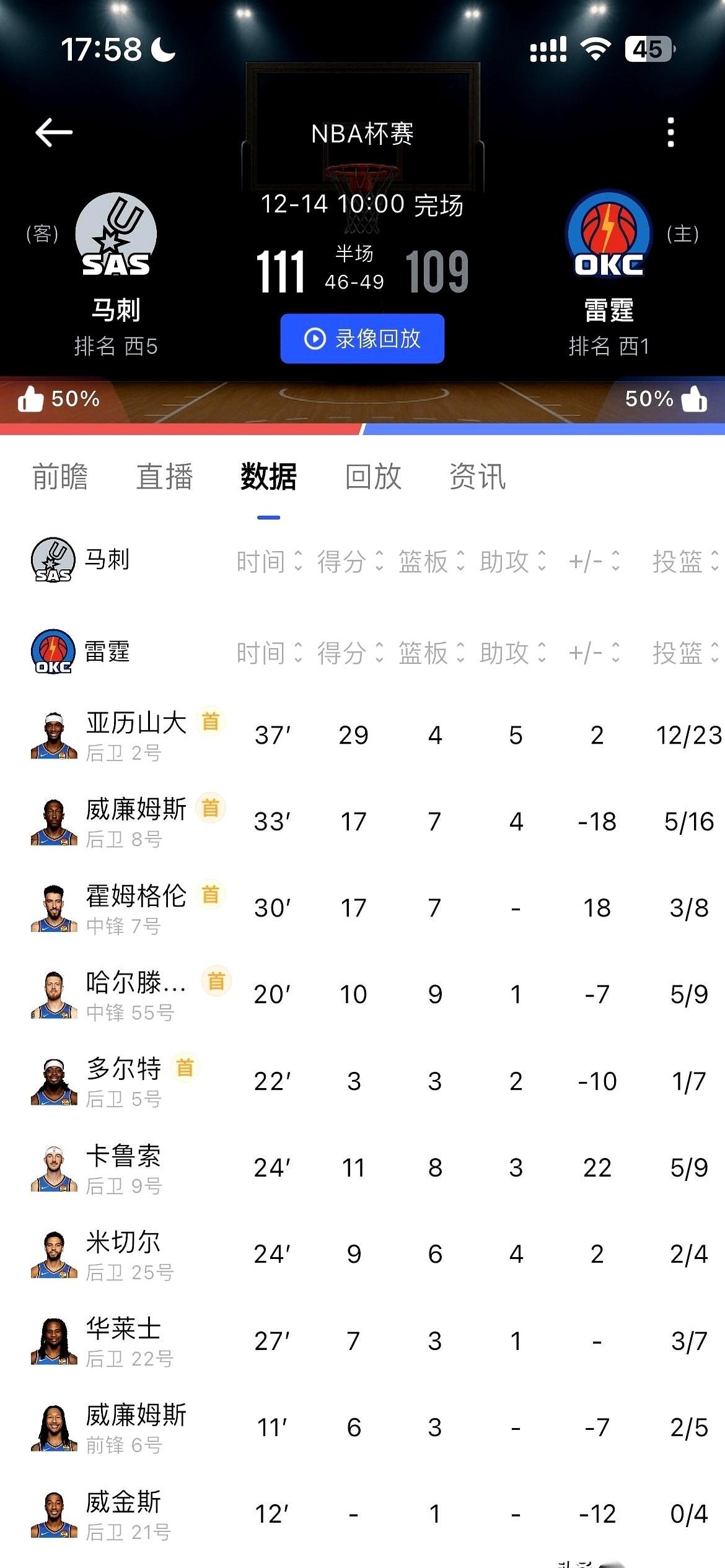
Task: Switch to the 资讯 tab
Action: click(477, 477)
